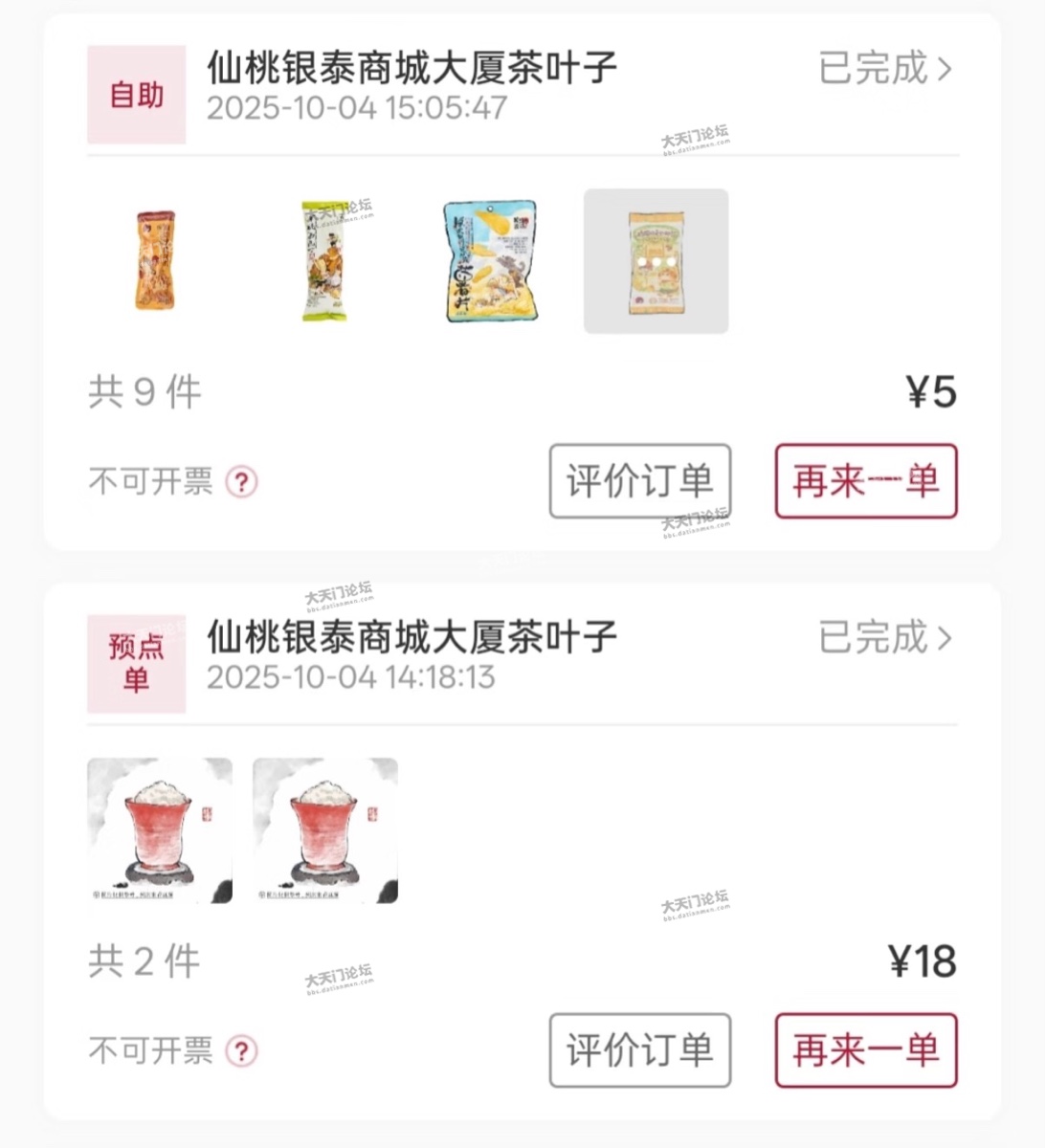Reorder the ¥5 nine-item order
The image size is (1046, 1148).
[x=865, y=481]
